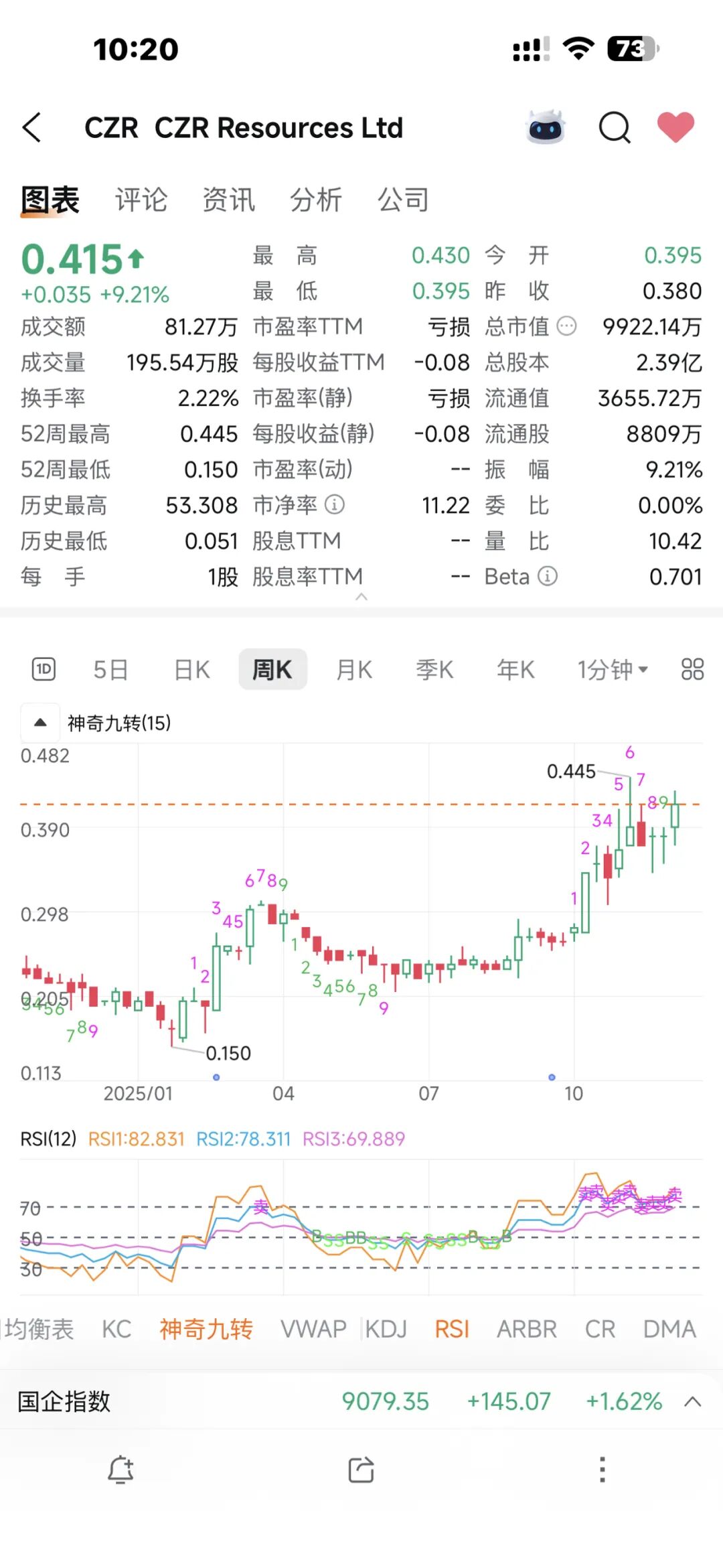Go back using the arrow

(x=32, y=127)
